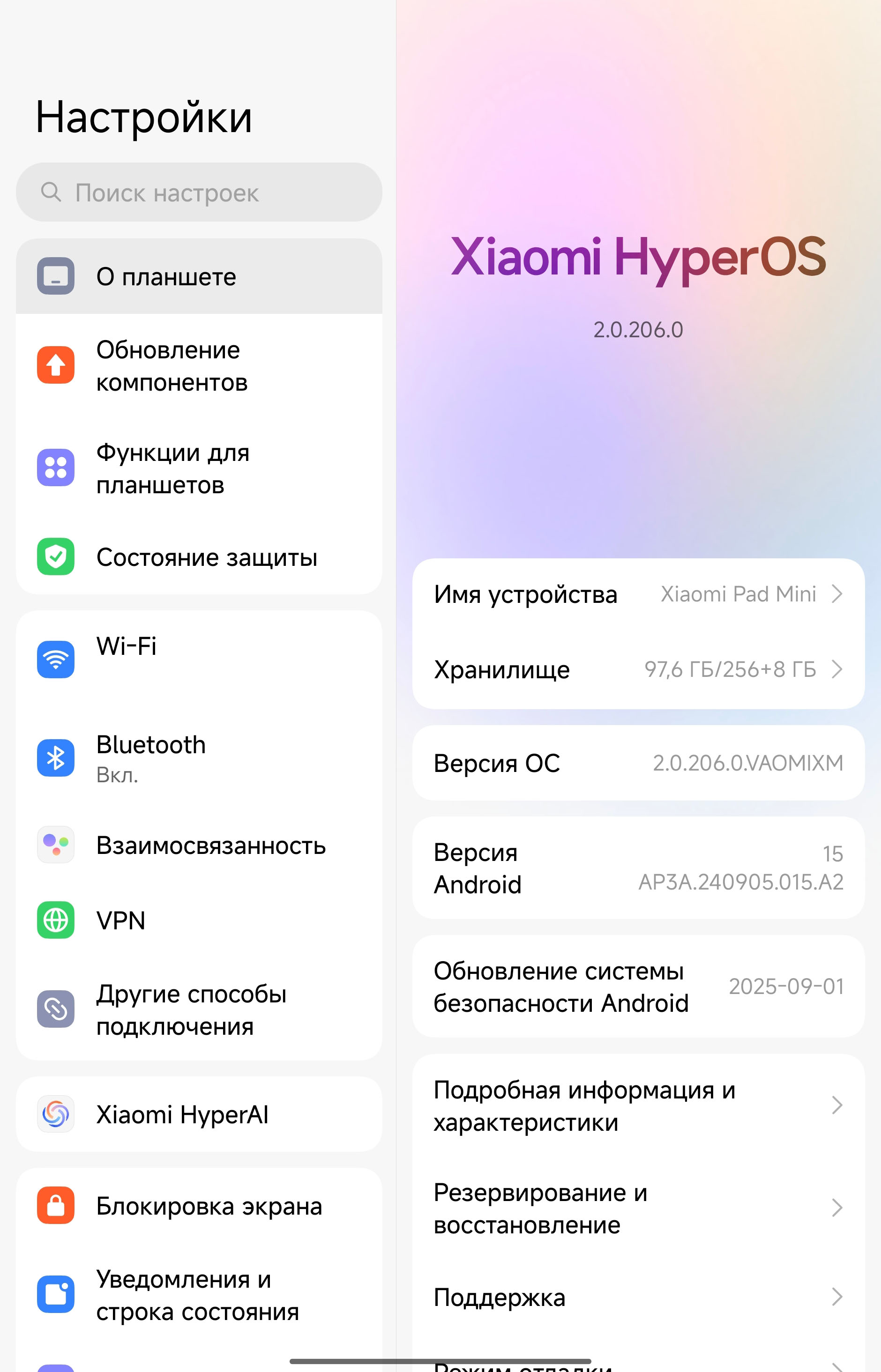881x1372 pixels.
Task: Edit the Имя устройства row
Action: tap(638, 594)
